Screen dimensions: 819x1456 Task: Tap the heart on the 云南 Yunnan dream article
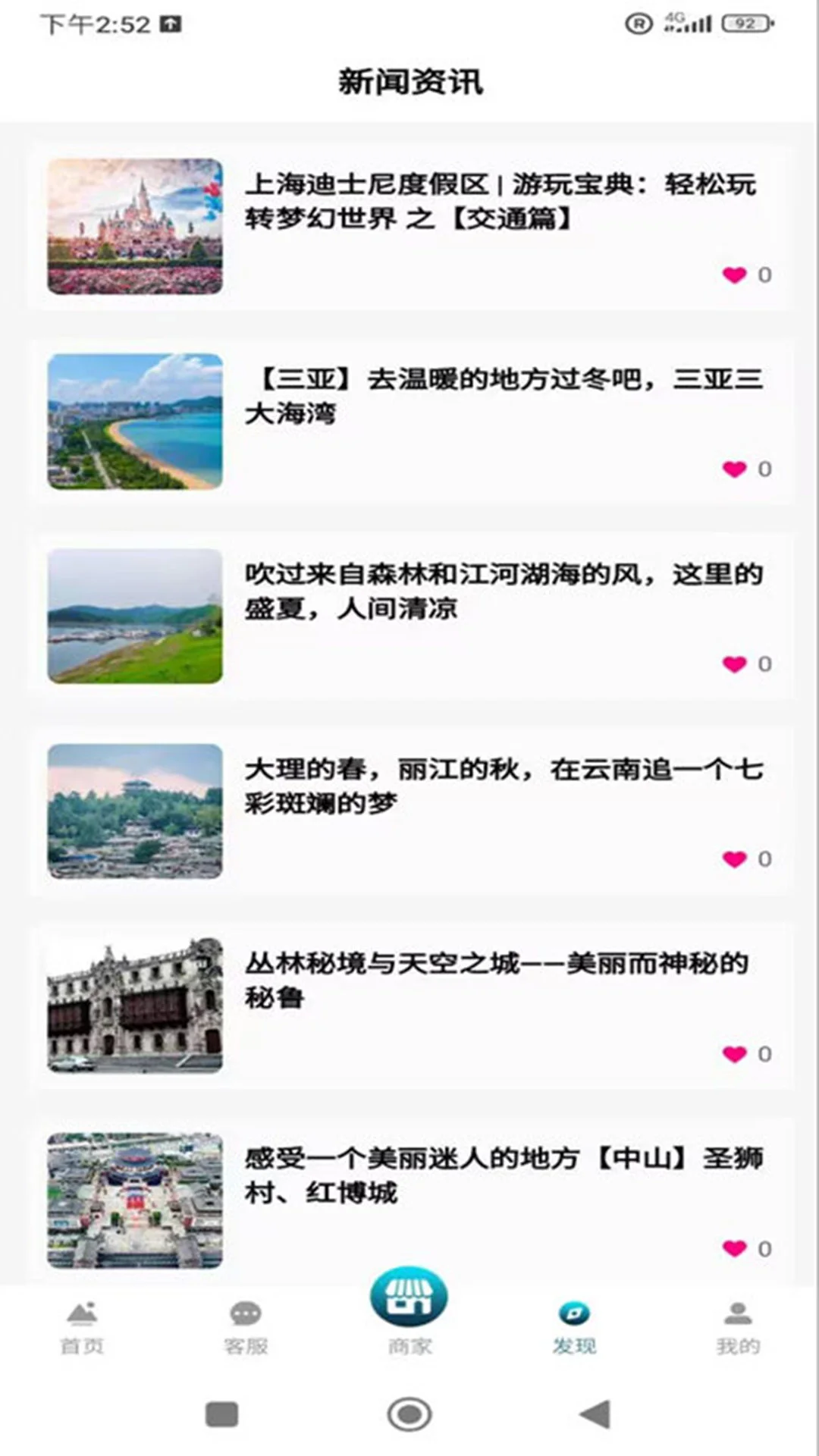[733, 858]
